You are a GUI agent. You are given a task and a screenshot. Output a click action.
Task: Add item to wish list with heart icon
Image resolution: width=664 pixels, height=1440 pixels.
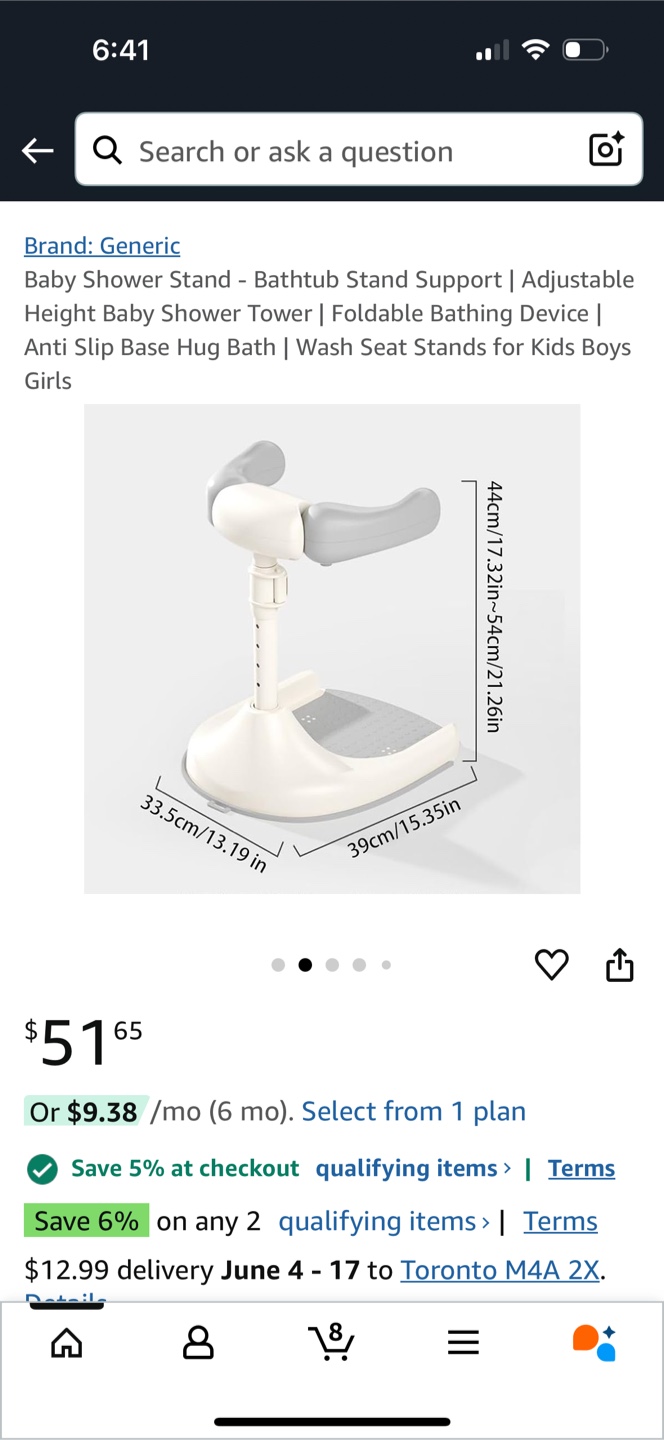tap(552, 965)
